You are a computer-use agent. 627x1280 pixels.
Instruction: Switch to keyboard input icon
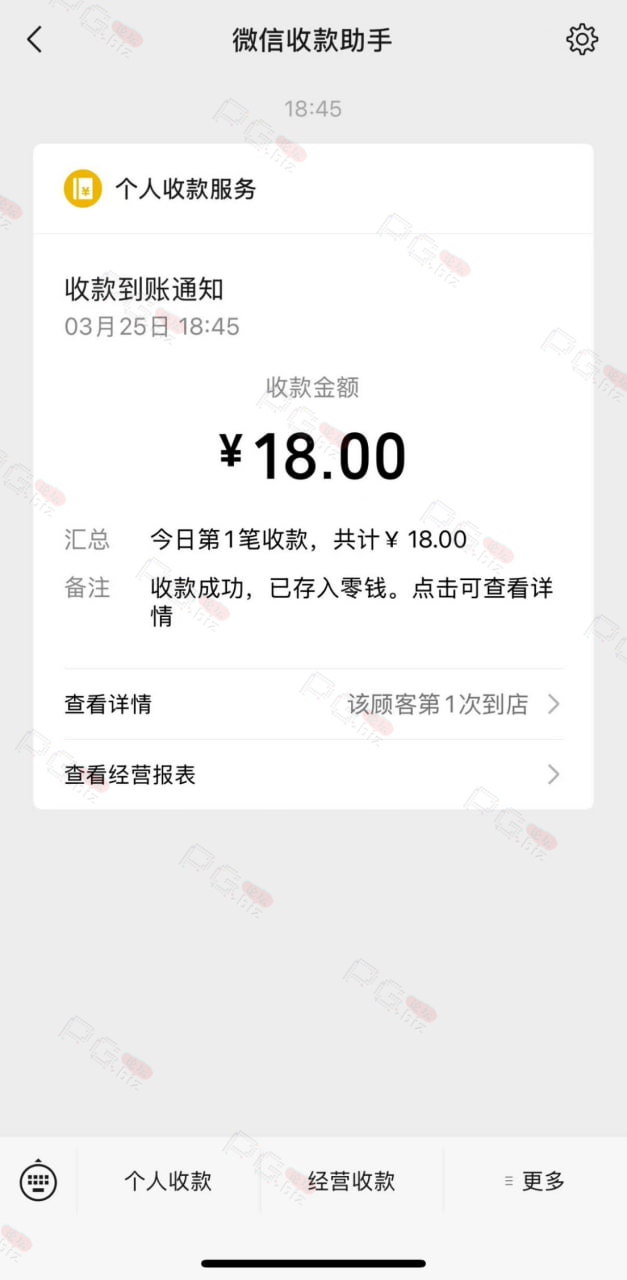[x=38, y=1181]
